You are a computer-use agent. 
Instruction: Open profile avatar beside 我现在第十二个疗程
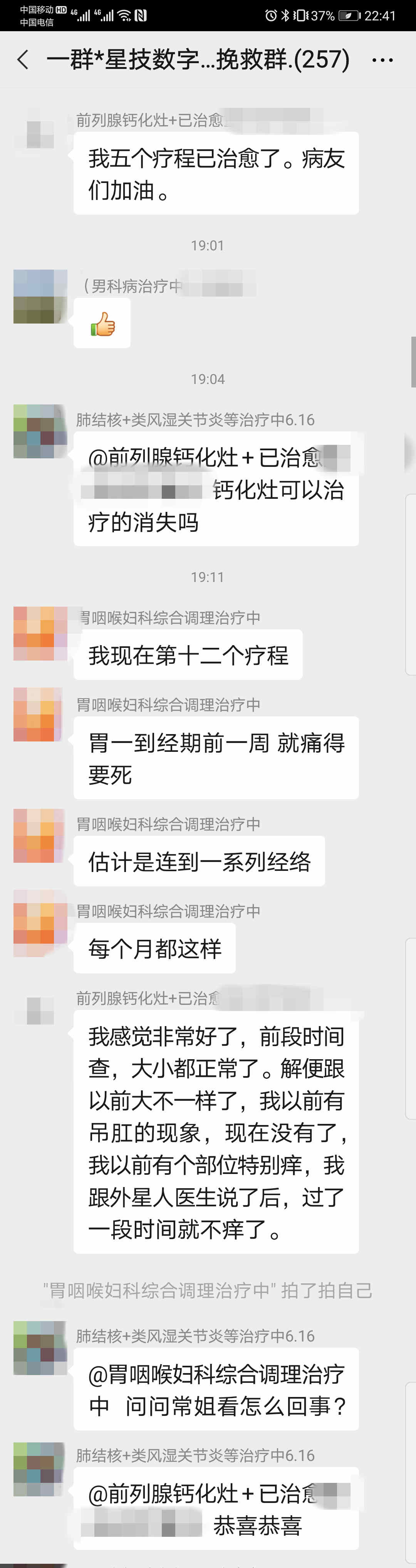(40, 634)
